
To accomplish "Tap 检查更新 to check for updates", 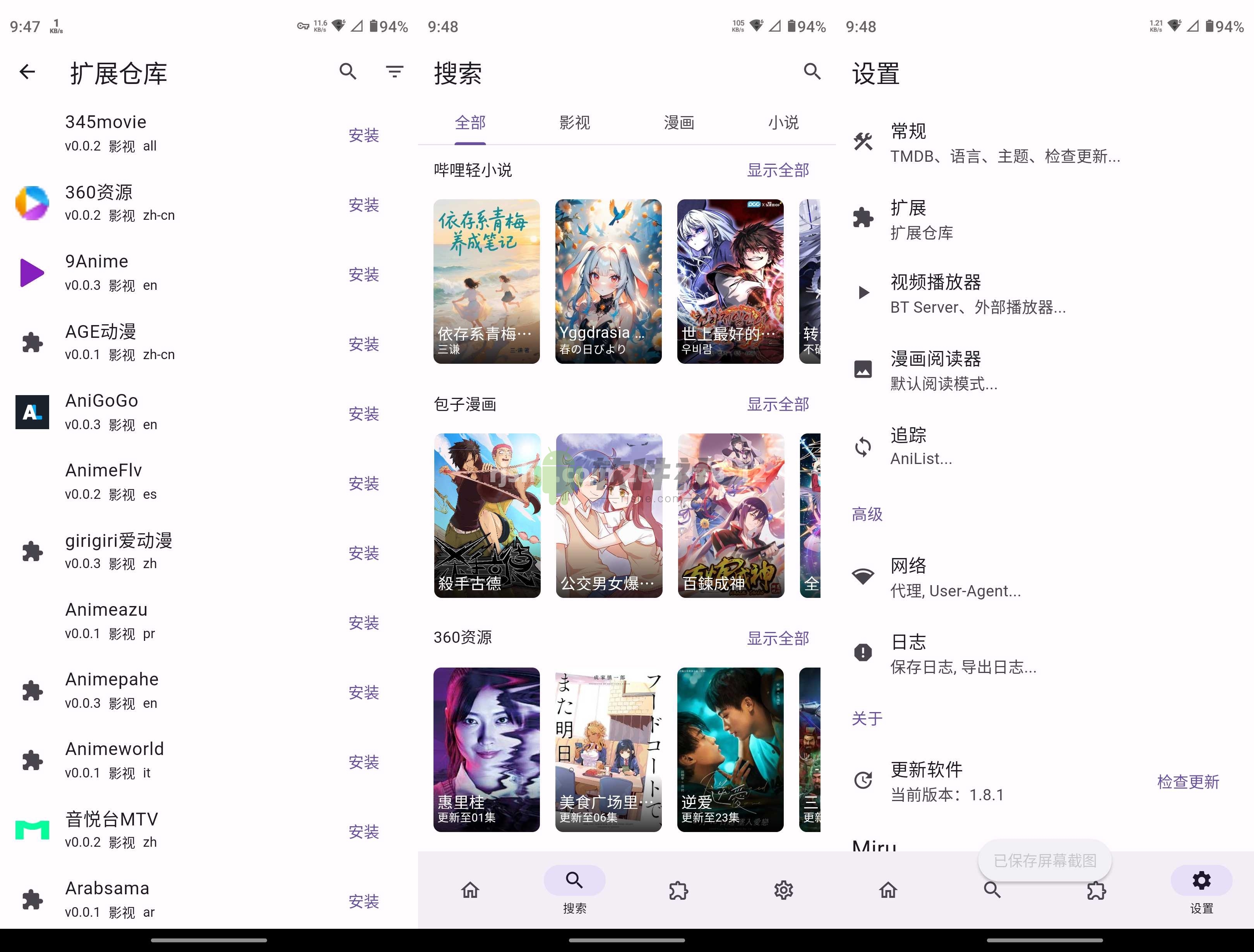I will click(1187, 782).
